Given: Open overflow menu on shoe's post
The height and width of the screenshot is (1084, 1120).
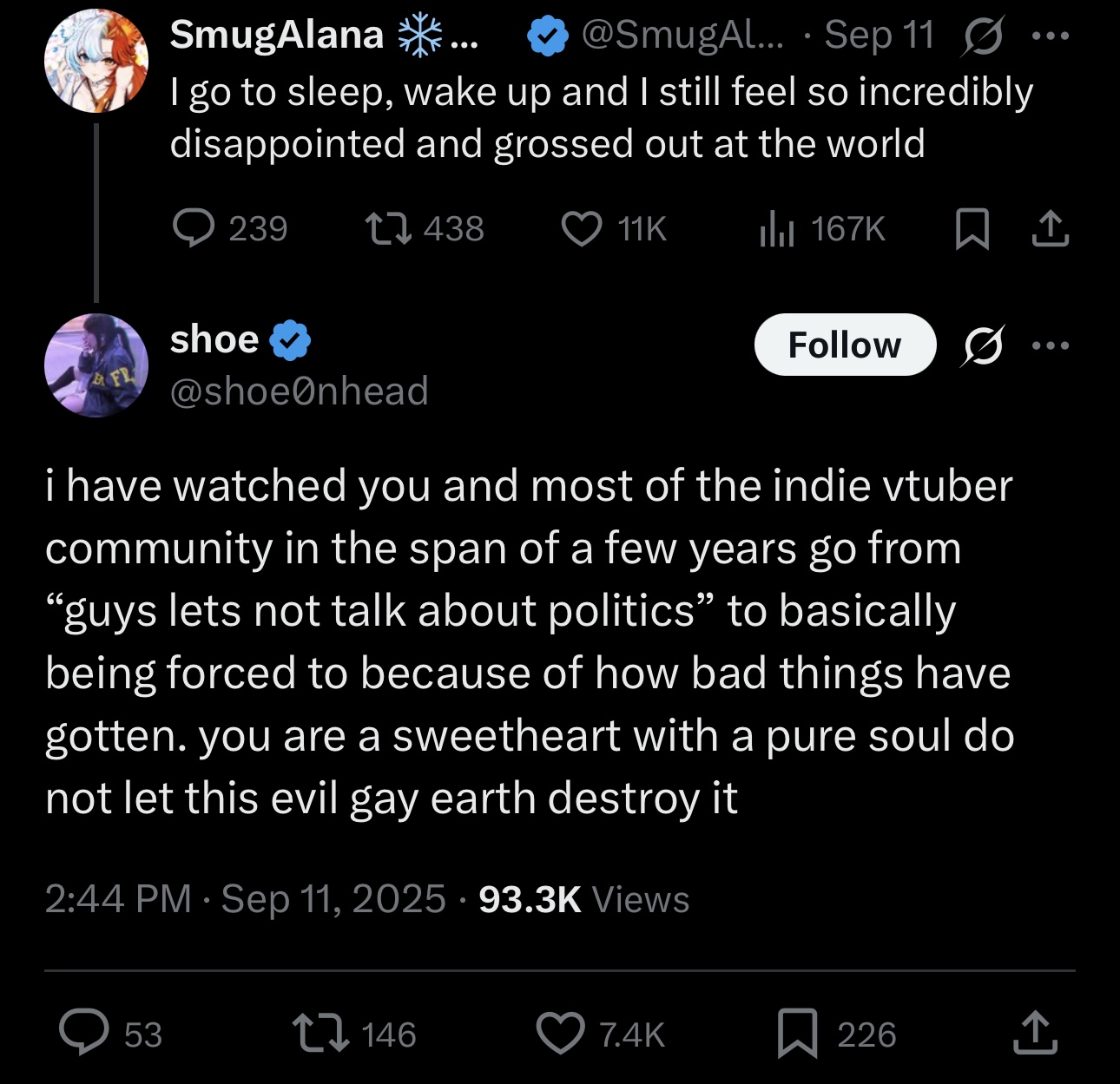Looking at the screenshot, I should [x=1051, y=345].
